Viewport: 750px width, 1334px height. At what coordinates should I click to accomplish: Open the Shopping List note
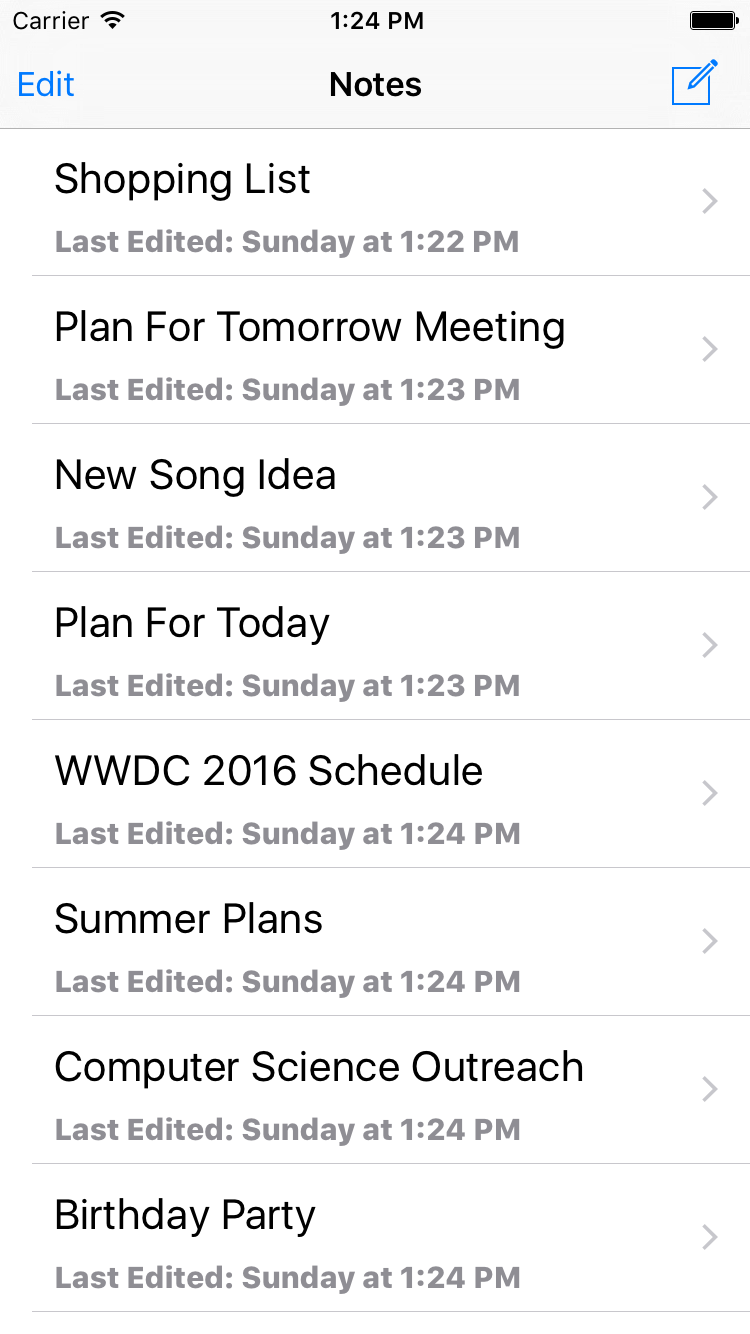click(x=375, y=203)
